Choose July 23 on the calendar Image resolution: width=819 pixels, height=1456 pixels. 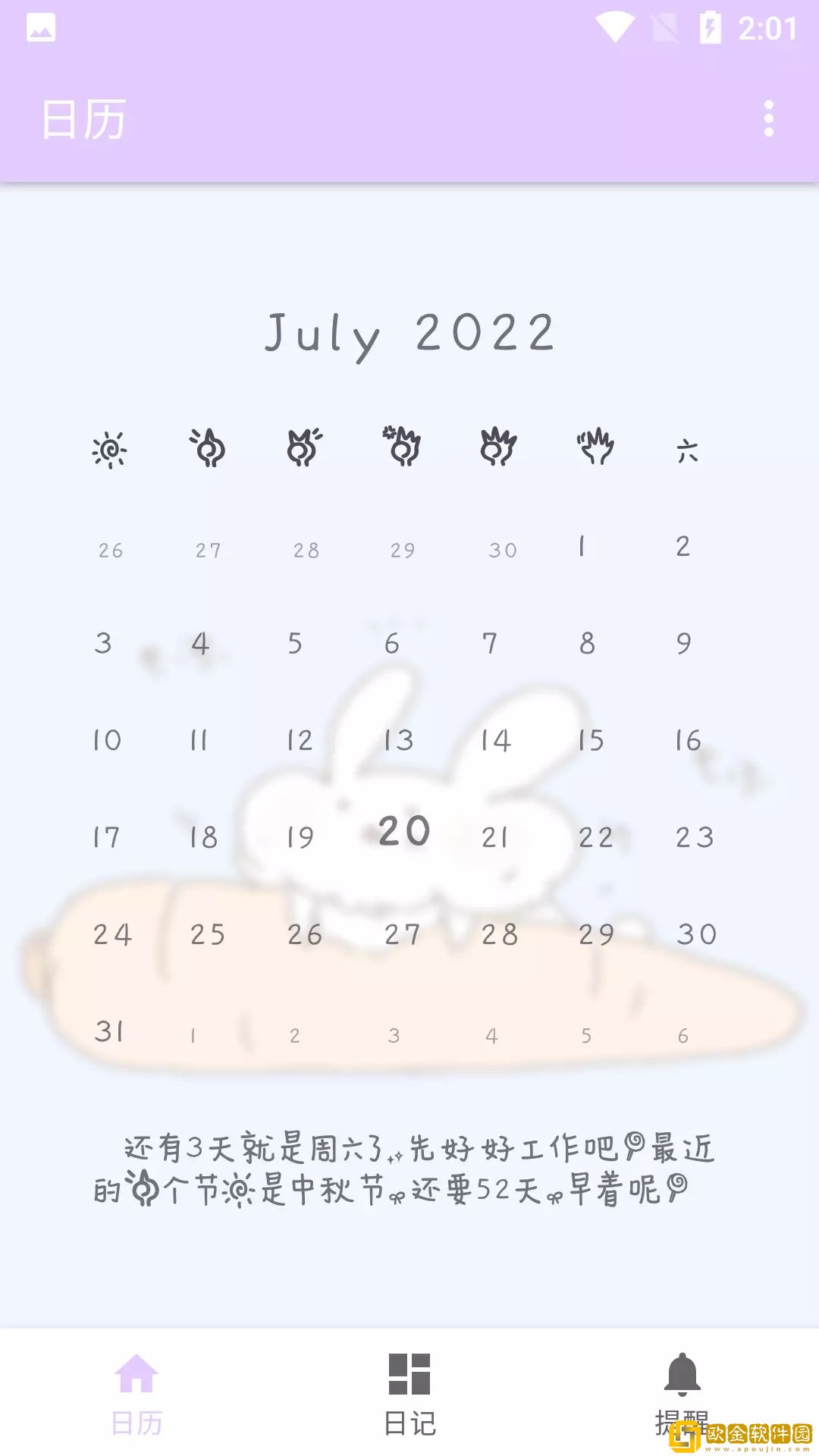point(695,837)
